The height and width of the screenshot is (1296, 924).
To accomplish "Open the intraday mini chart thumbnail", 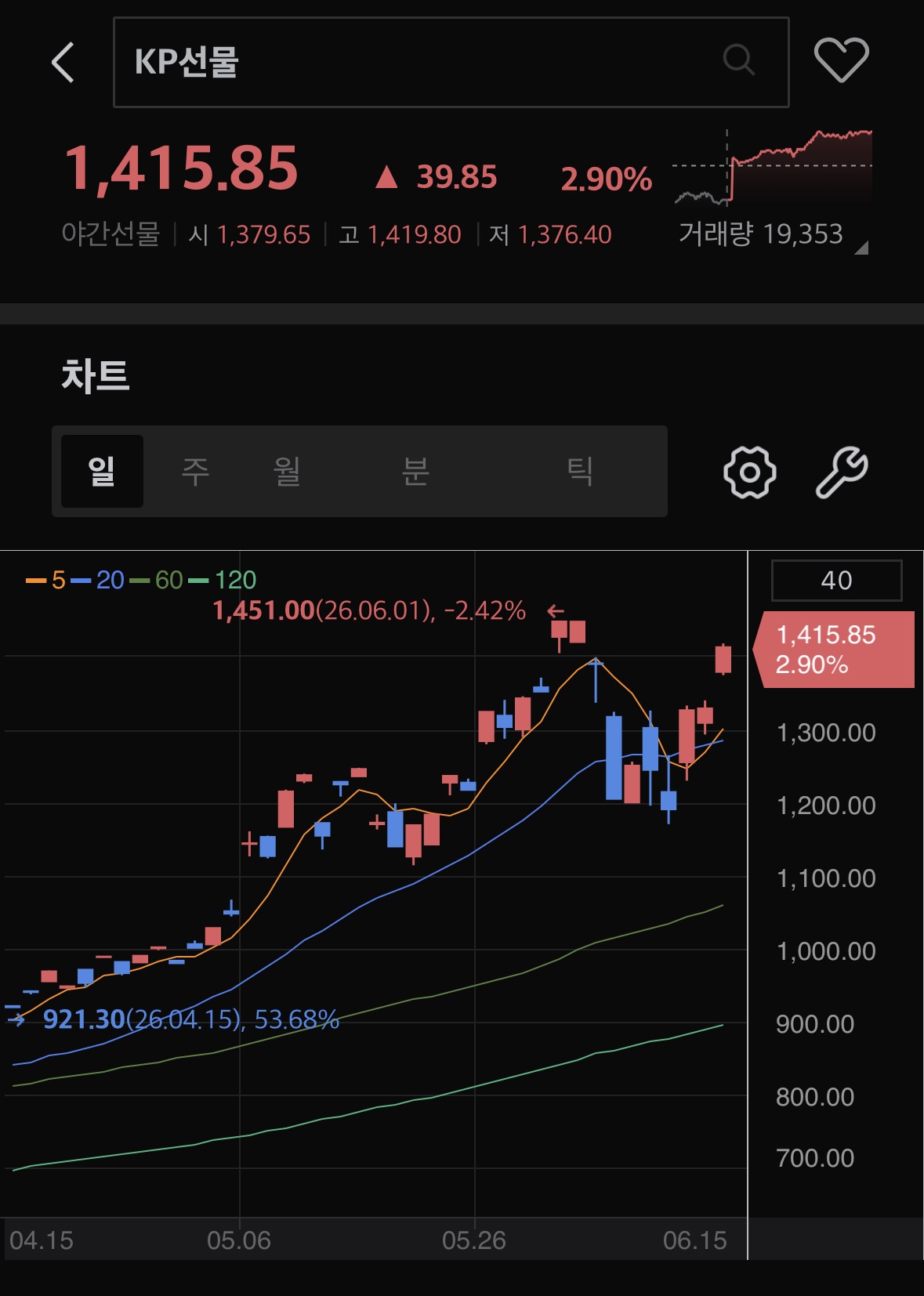I will 772,167.
